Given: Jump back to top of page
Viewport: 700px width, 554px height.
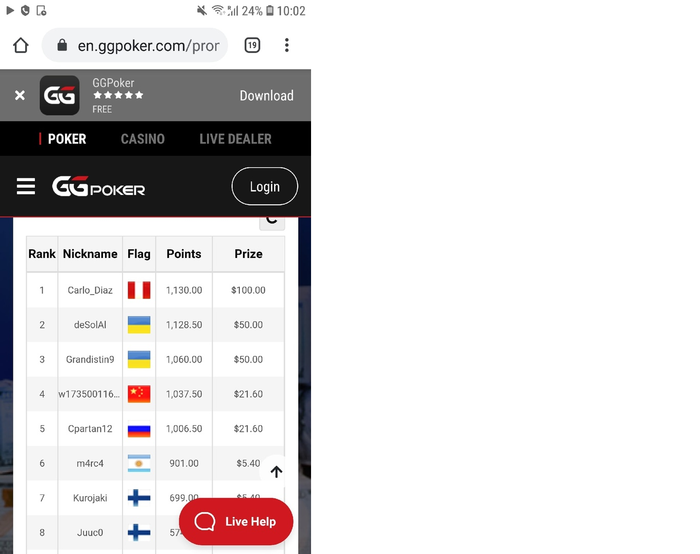Looking at the screenshot, I should (277, 472).
